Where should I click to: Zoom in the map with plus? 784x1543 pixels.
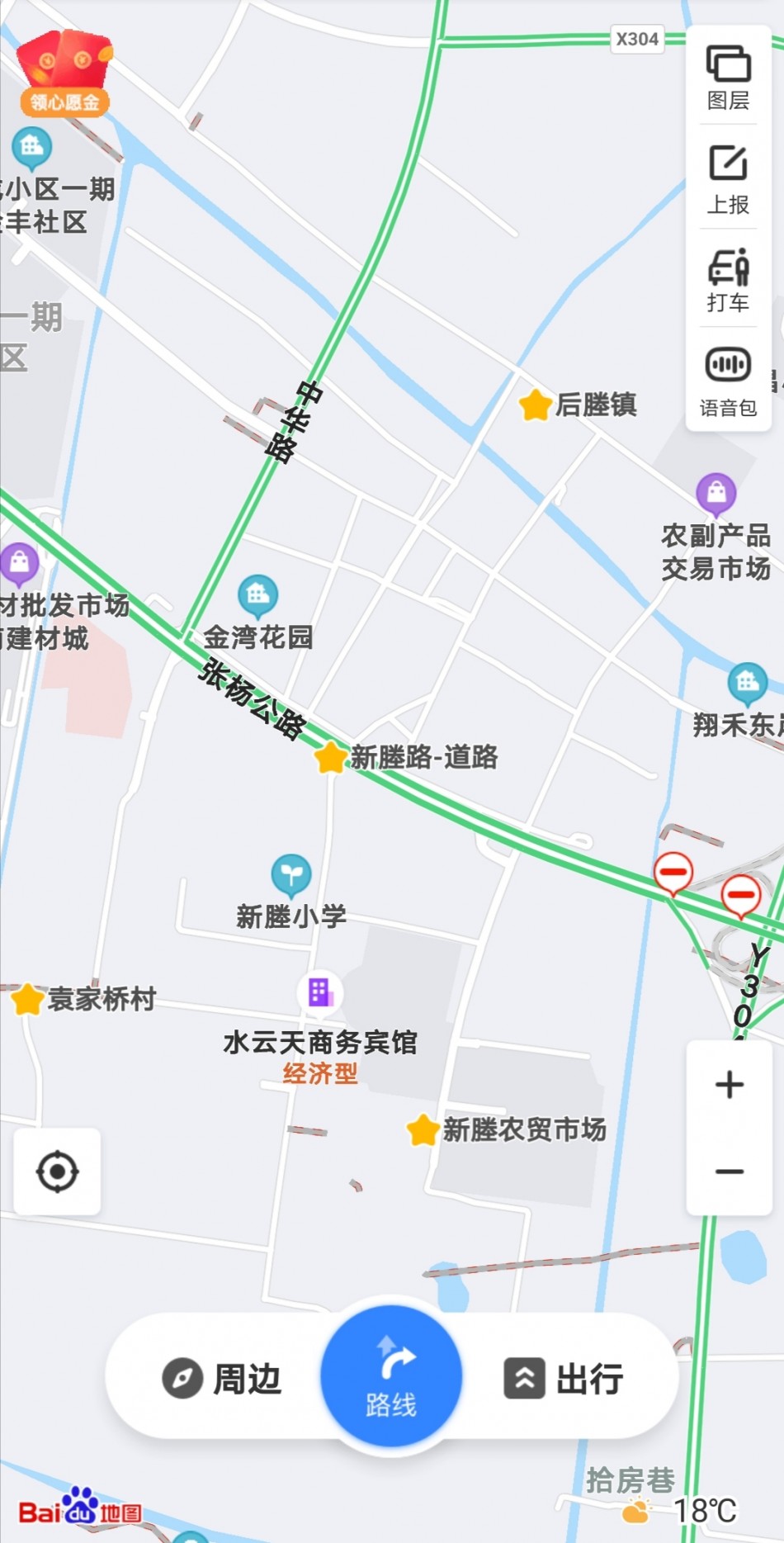(729, 1085)
